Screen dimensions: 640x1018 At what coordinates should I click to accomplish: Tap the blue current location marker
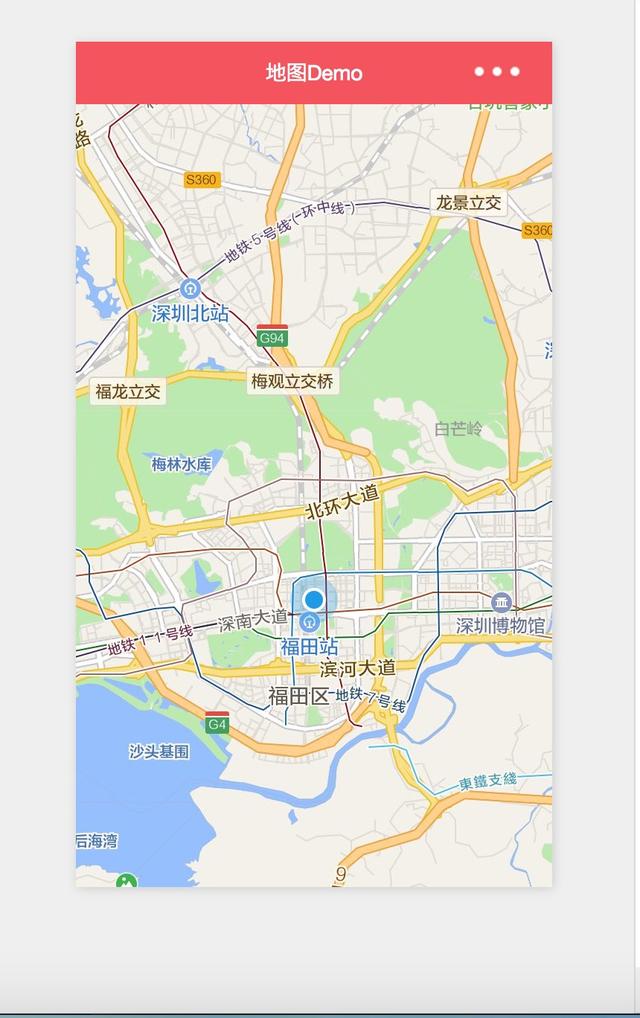click(314, 600)
